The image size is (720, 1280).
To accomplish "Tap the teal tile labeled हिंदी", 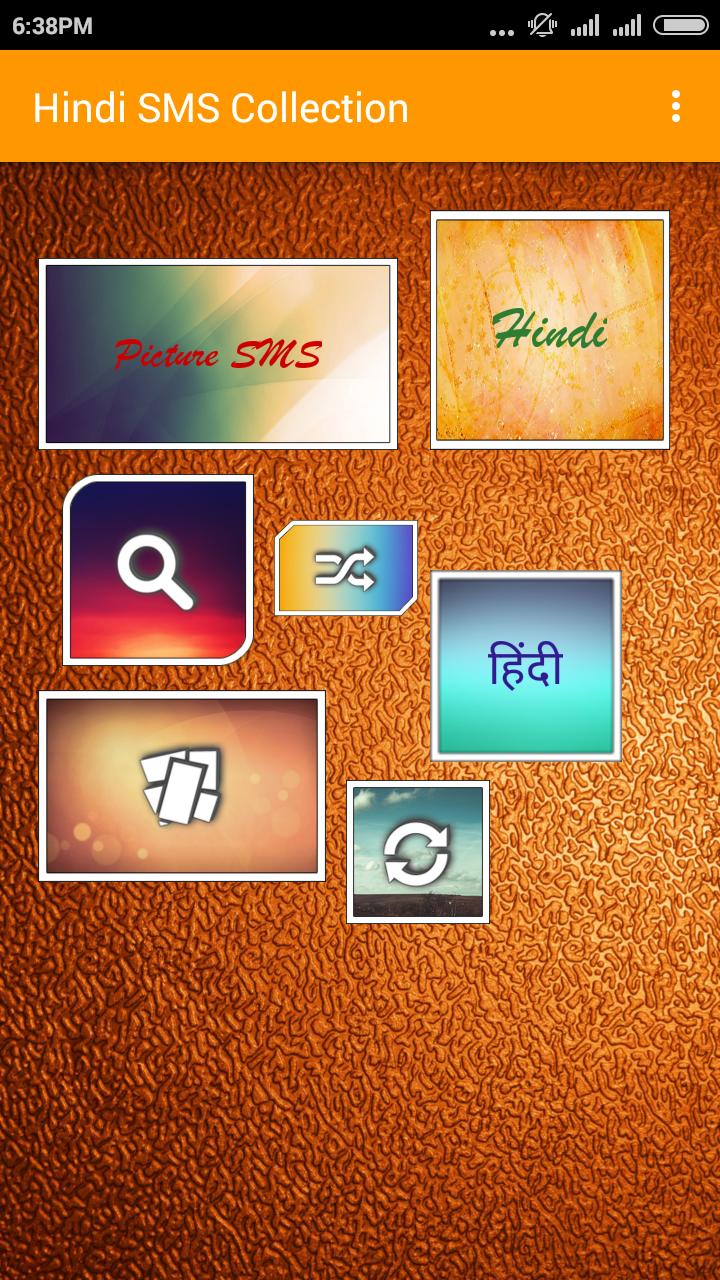I will (x=527, y=665).
